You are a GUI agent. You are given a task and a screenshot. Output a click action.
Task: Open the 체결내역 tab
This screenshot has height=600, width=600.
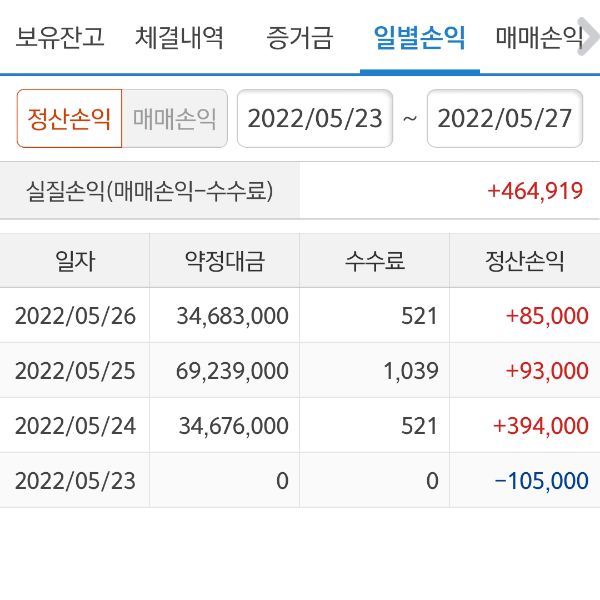click(x=179, y=39)
